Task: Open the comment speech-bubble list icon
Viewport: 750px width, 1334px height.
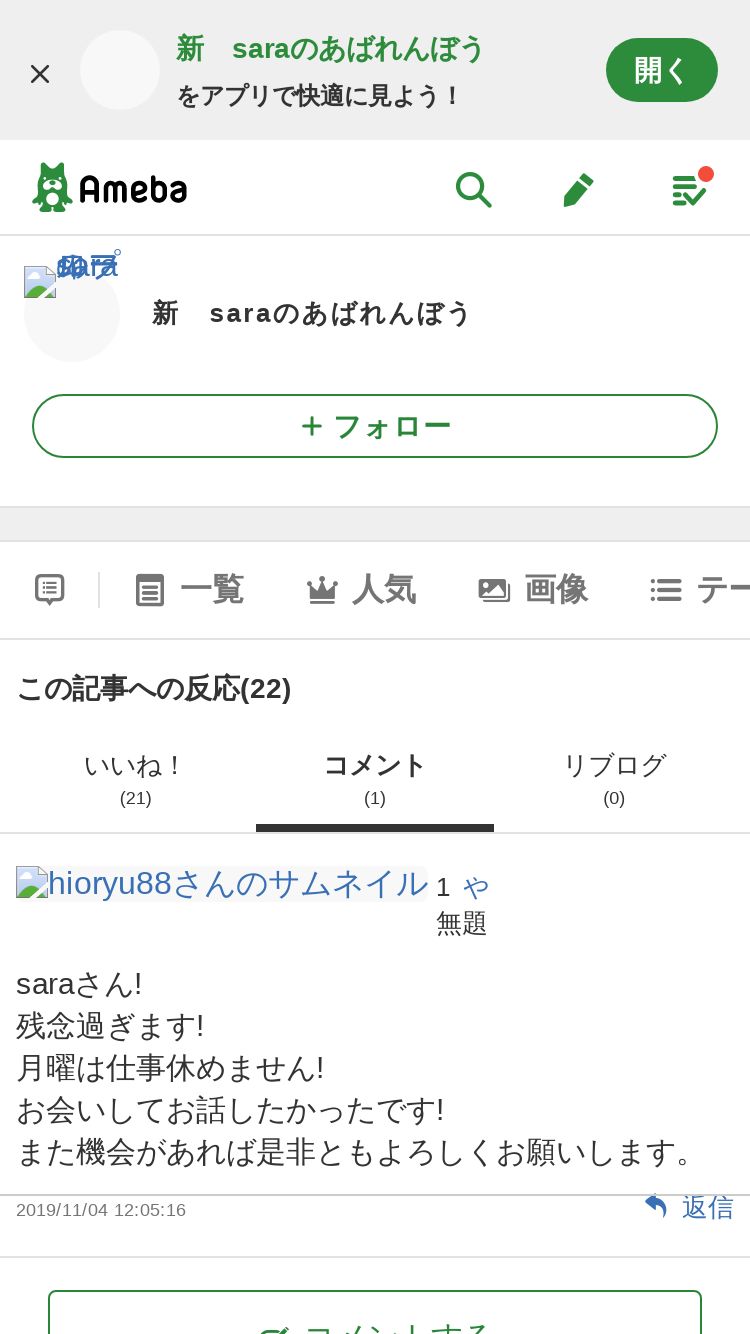Action: click(x=50, y=590)
